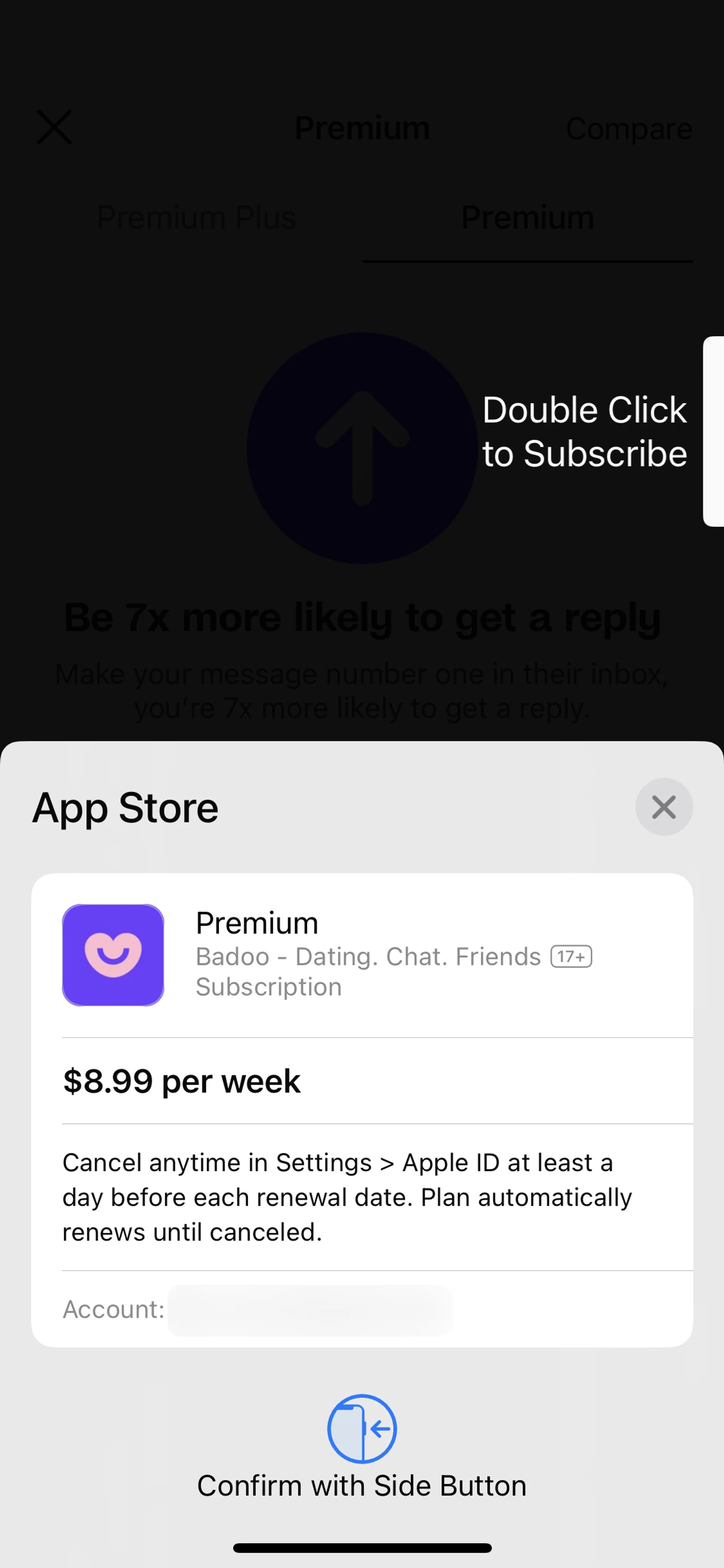Switch to the Premium Plus tab

click(196, 217)
